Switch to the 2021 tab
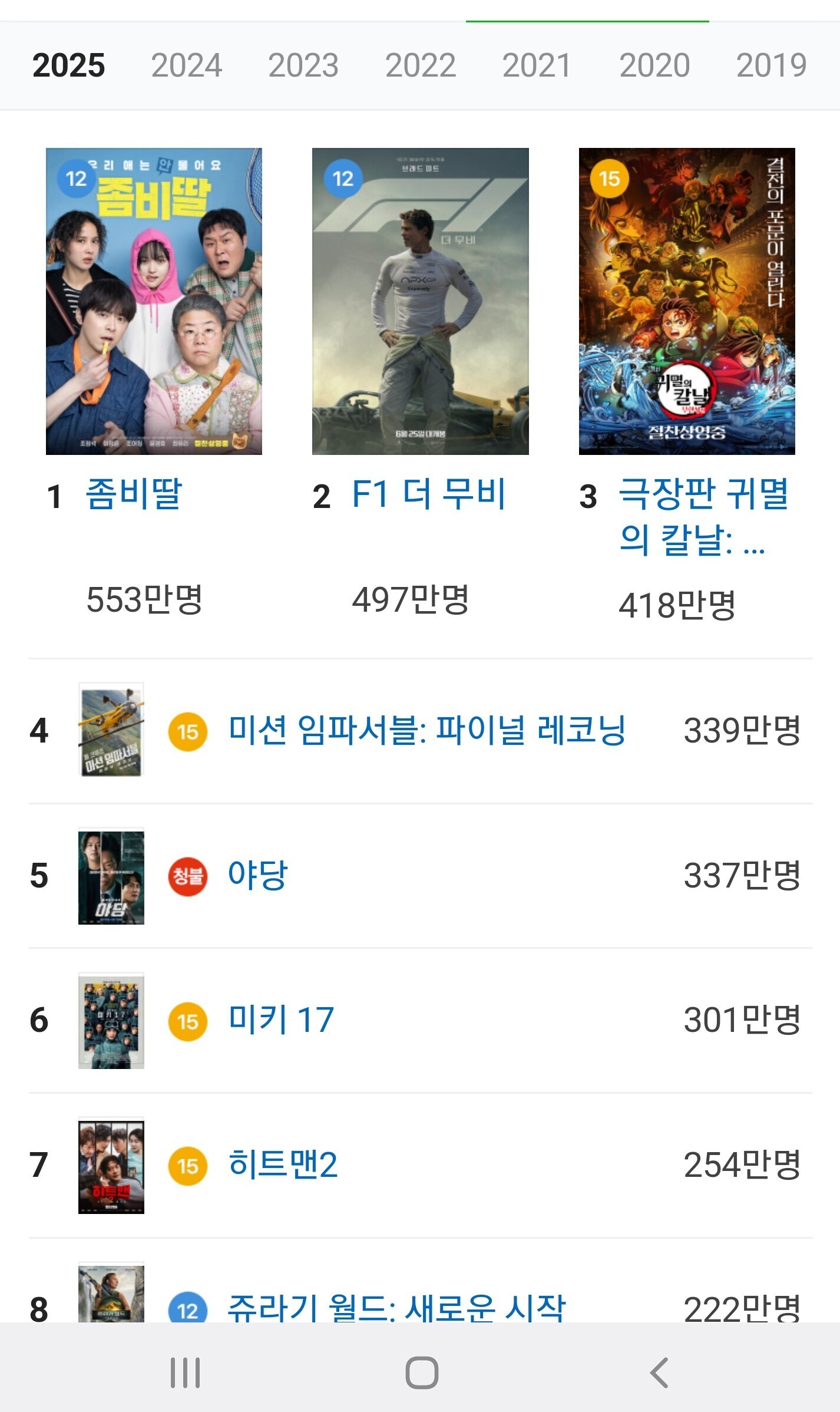Image resolution: width=840 pixels, height=1412 pixels. click(x=536, y=65)
